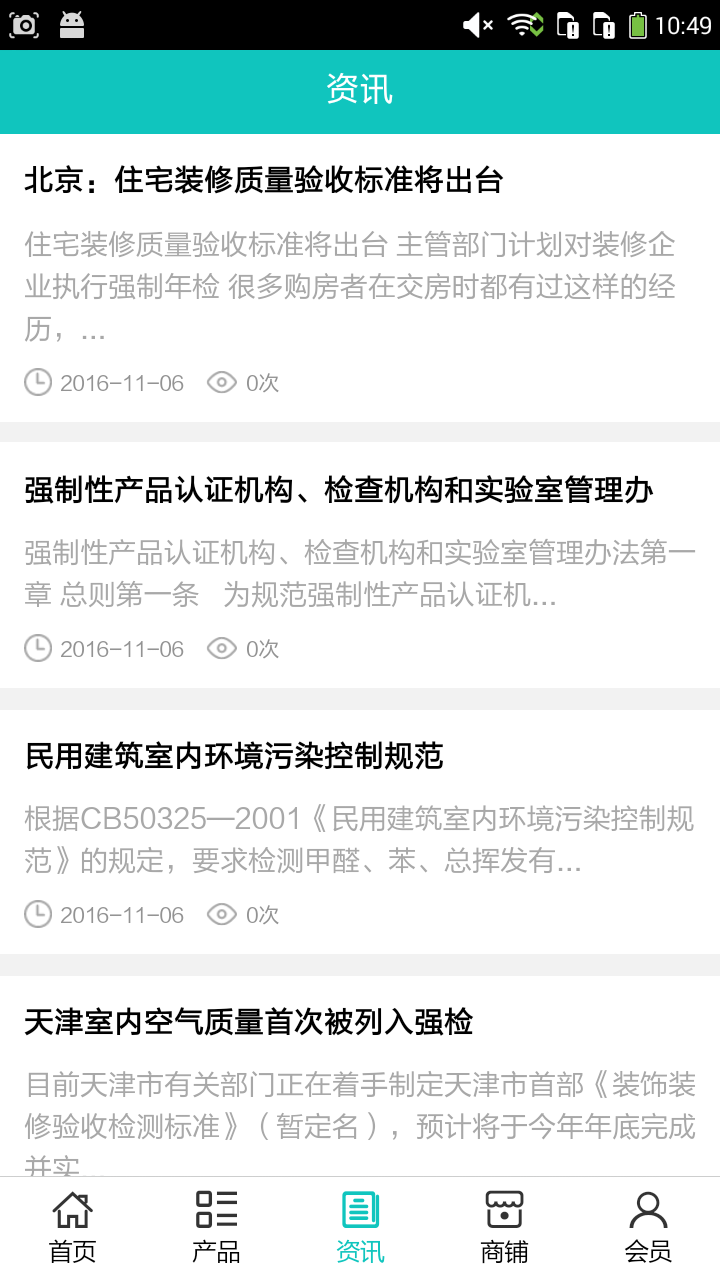The image size is (720, 1280).
Task: Open the 天津室内空气质量首次被列入强检 article
Action: click(249, 1023)
